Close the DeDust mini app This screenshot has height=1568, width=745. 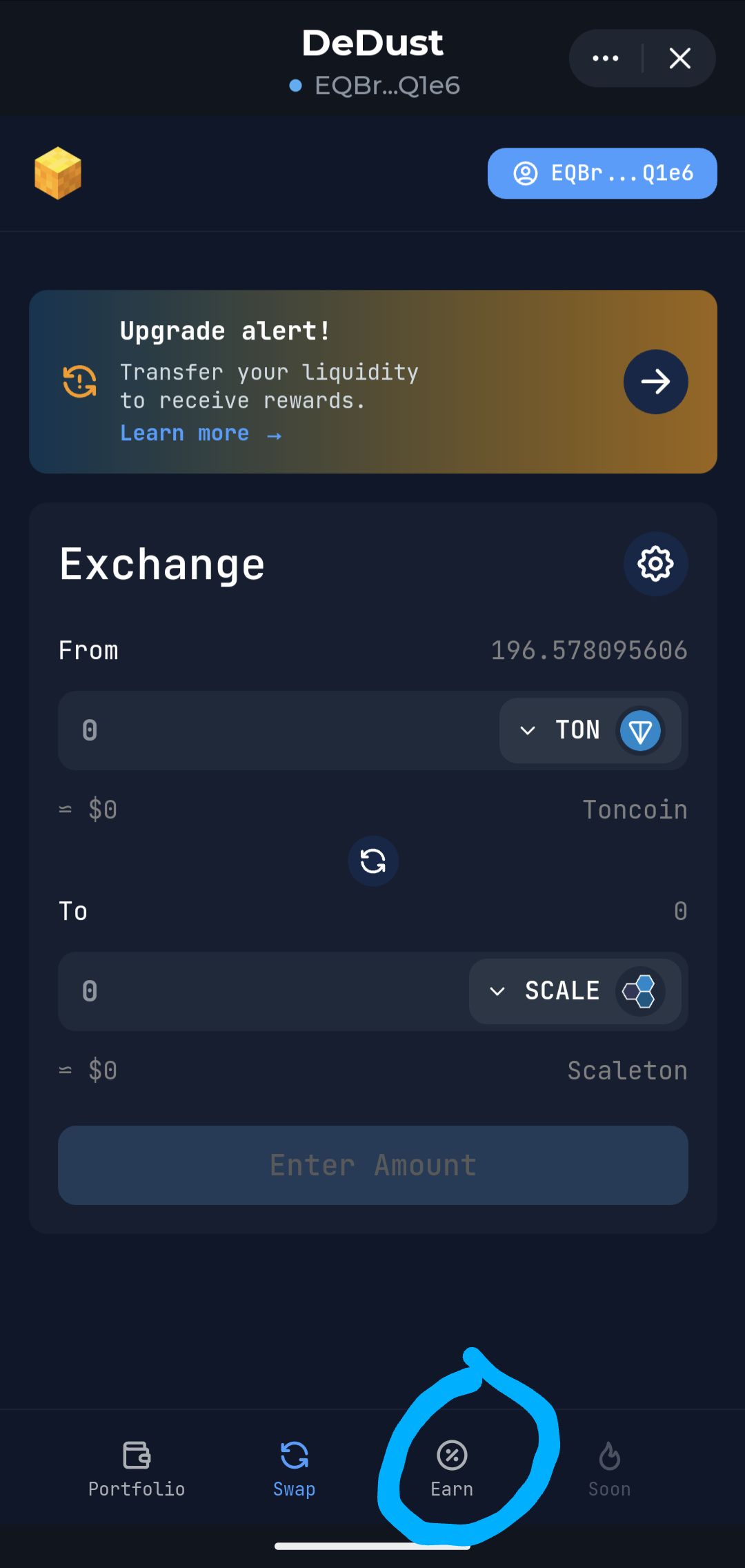tap(679, 59)
